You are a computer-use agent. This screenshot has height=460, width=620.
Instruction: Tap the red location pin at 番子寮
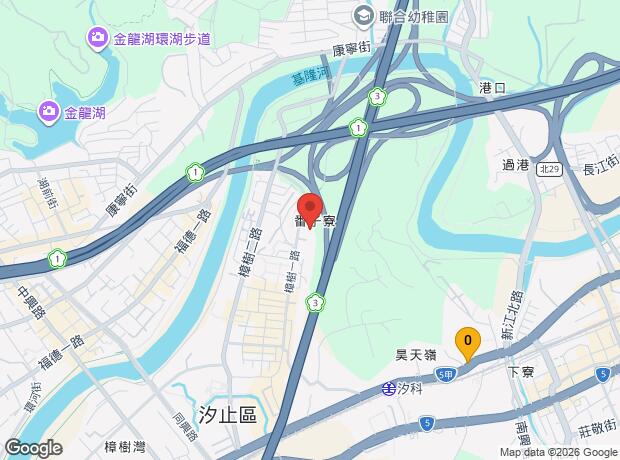click(x=310, y=208)
